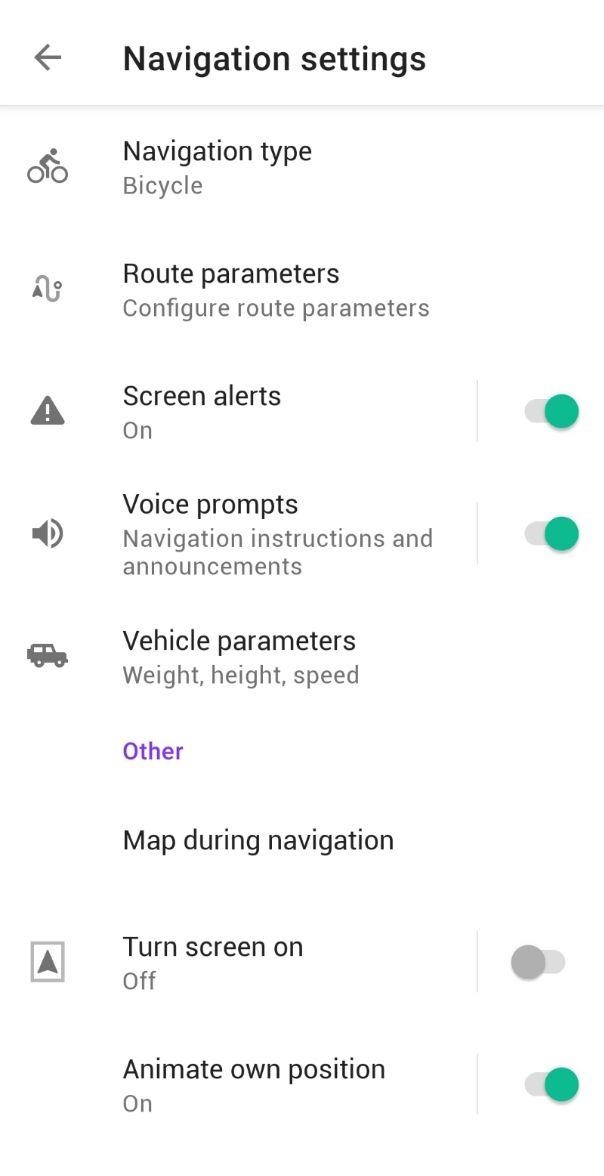The image size is (604, 1176).
Task: Go back from Navigation settings
Action: tap(47, 58)
